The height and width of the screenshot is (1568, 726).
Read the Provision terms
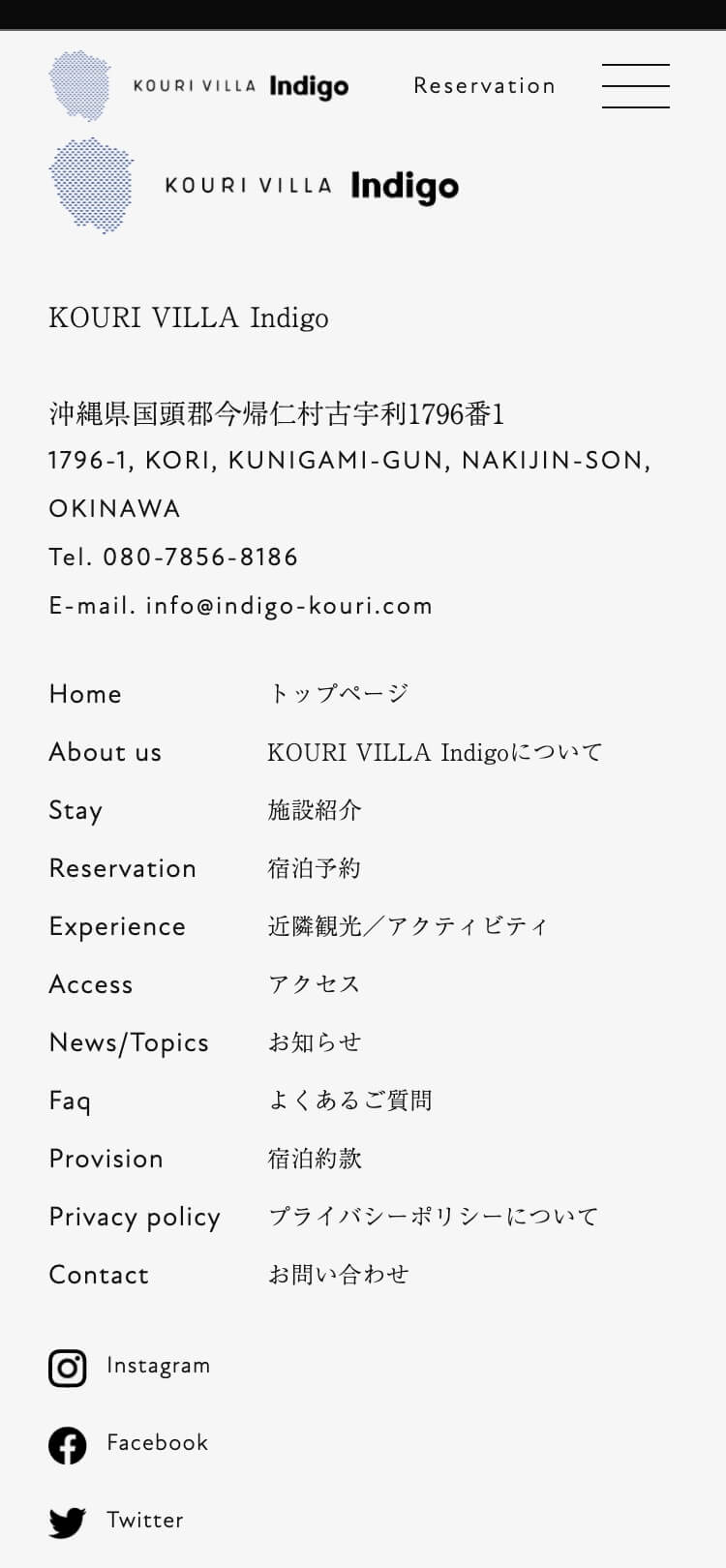click(106, 1159)
